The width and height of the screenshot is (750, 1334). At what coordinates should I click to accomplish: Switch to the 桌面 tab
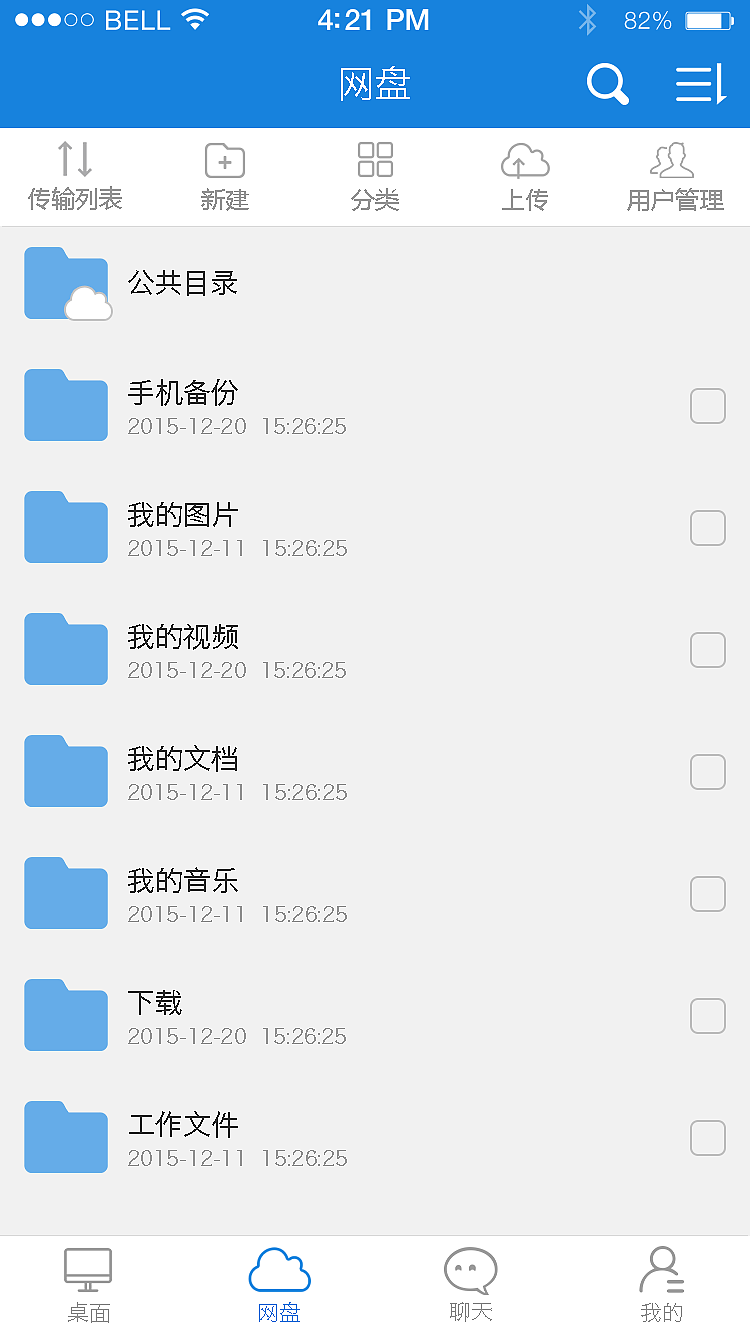[88, 1286]
